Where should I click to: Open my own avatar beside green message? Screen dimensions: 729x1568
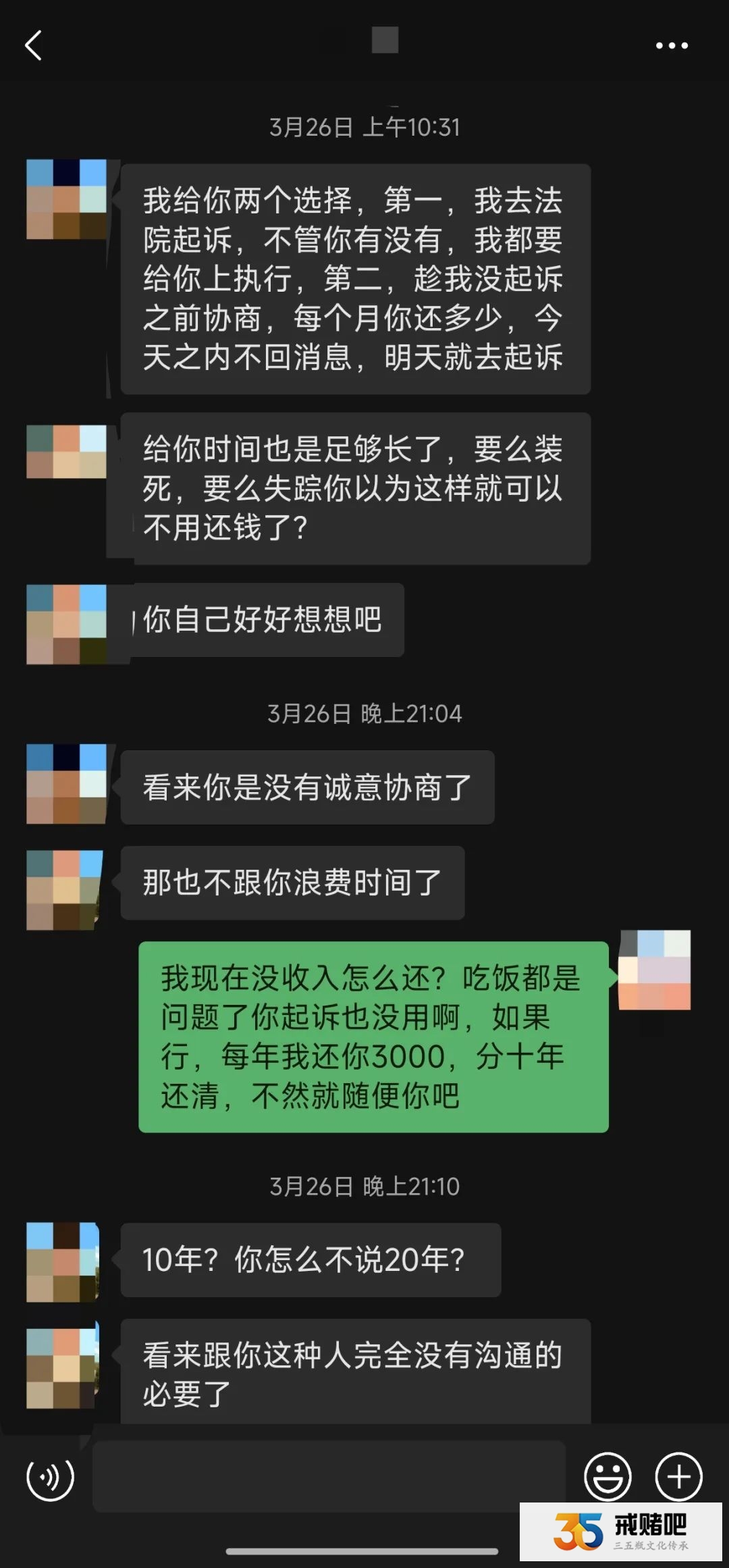coord(654,970)
